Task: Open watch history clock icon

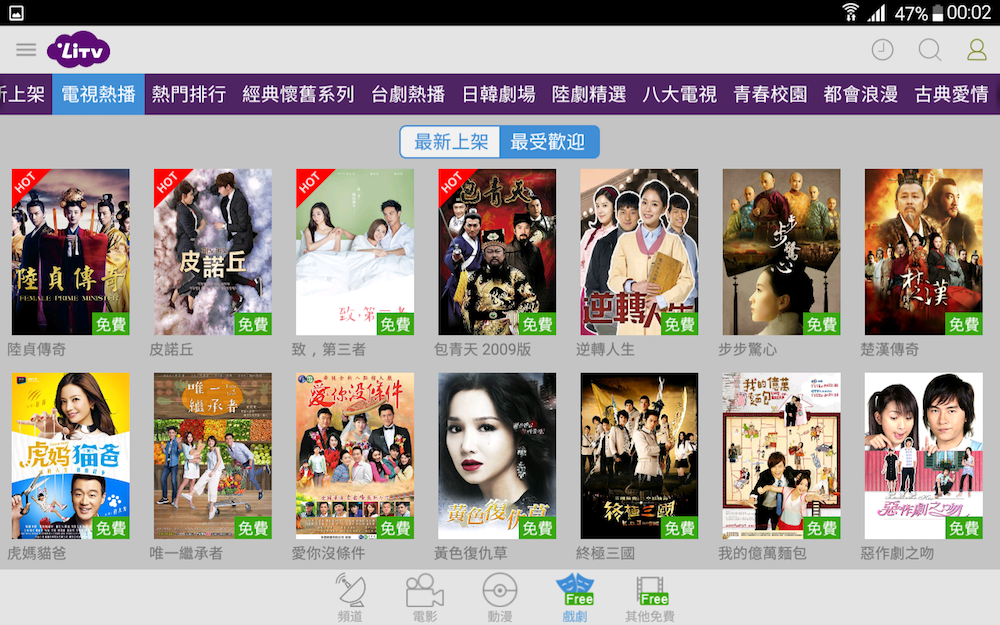Action: point(882,50)
